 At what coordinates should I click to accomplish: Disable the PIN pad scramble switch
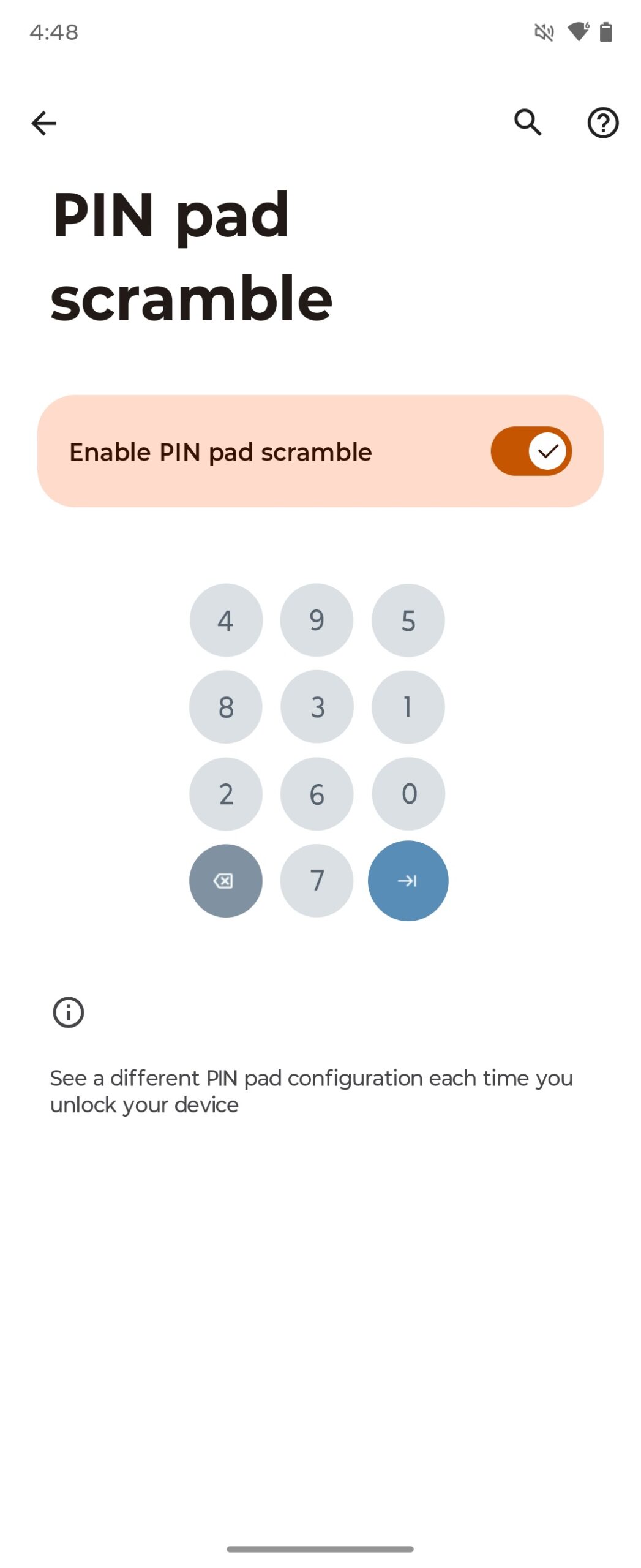[530, 451]
